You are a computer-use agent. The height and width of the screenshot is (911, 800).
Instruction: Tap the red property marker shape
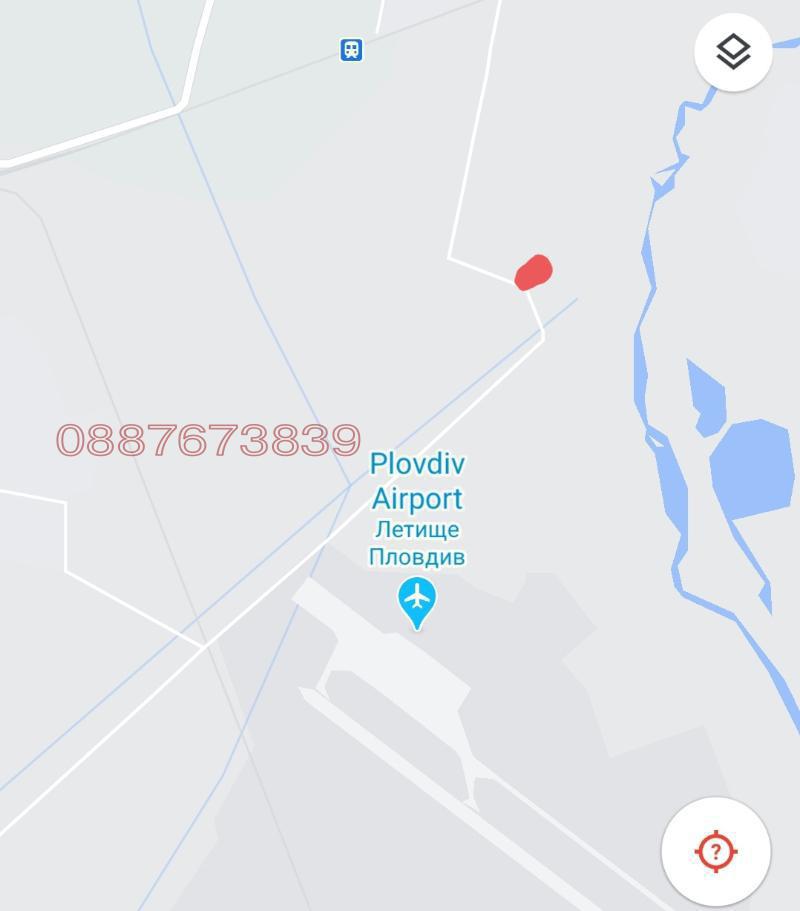531,271
